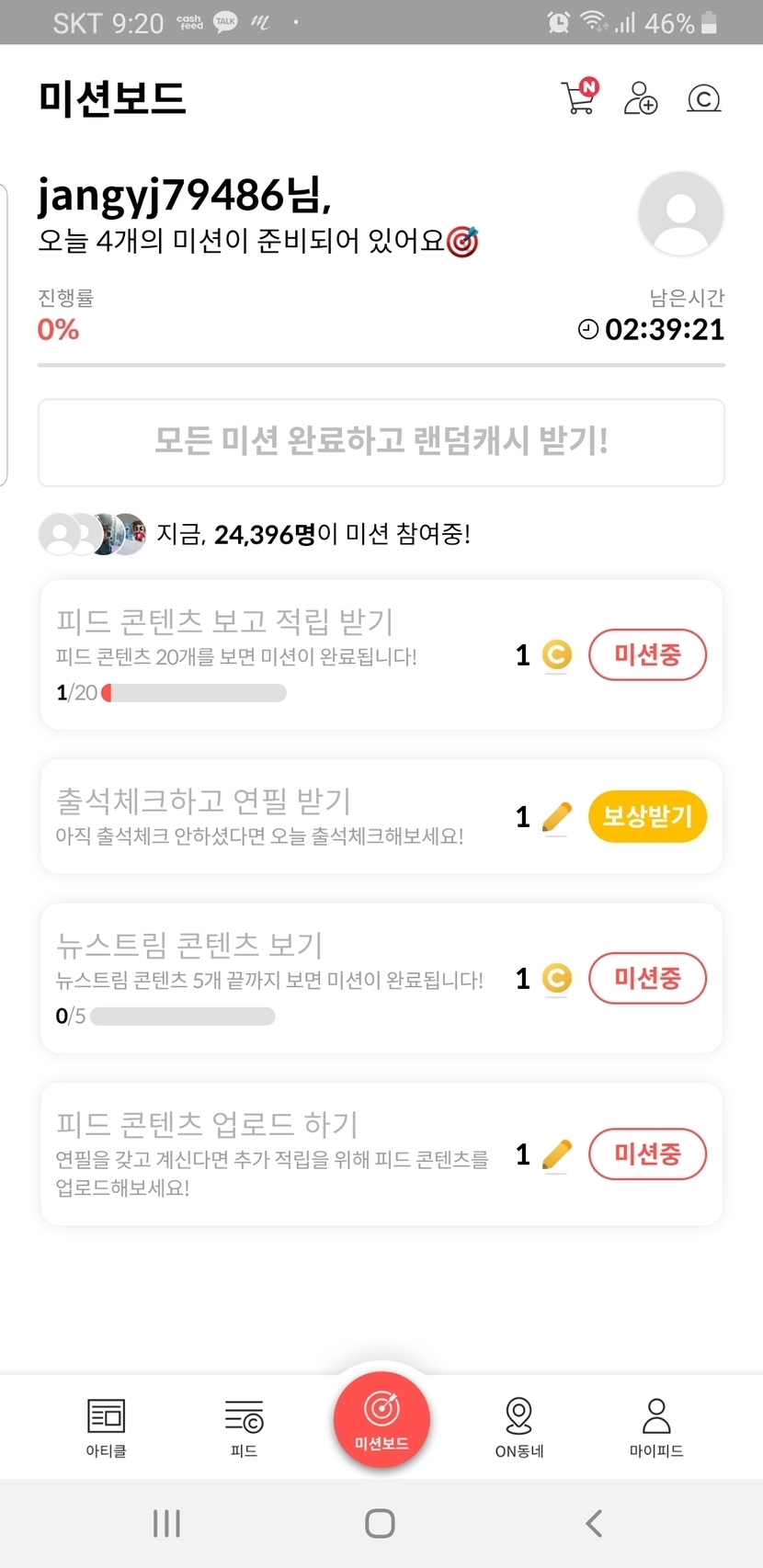763x1568 pixels.
Task: Tap 미션중 on 피드 콘텐츠 보고 적립 받기
Action: (648, 654)
